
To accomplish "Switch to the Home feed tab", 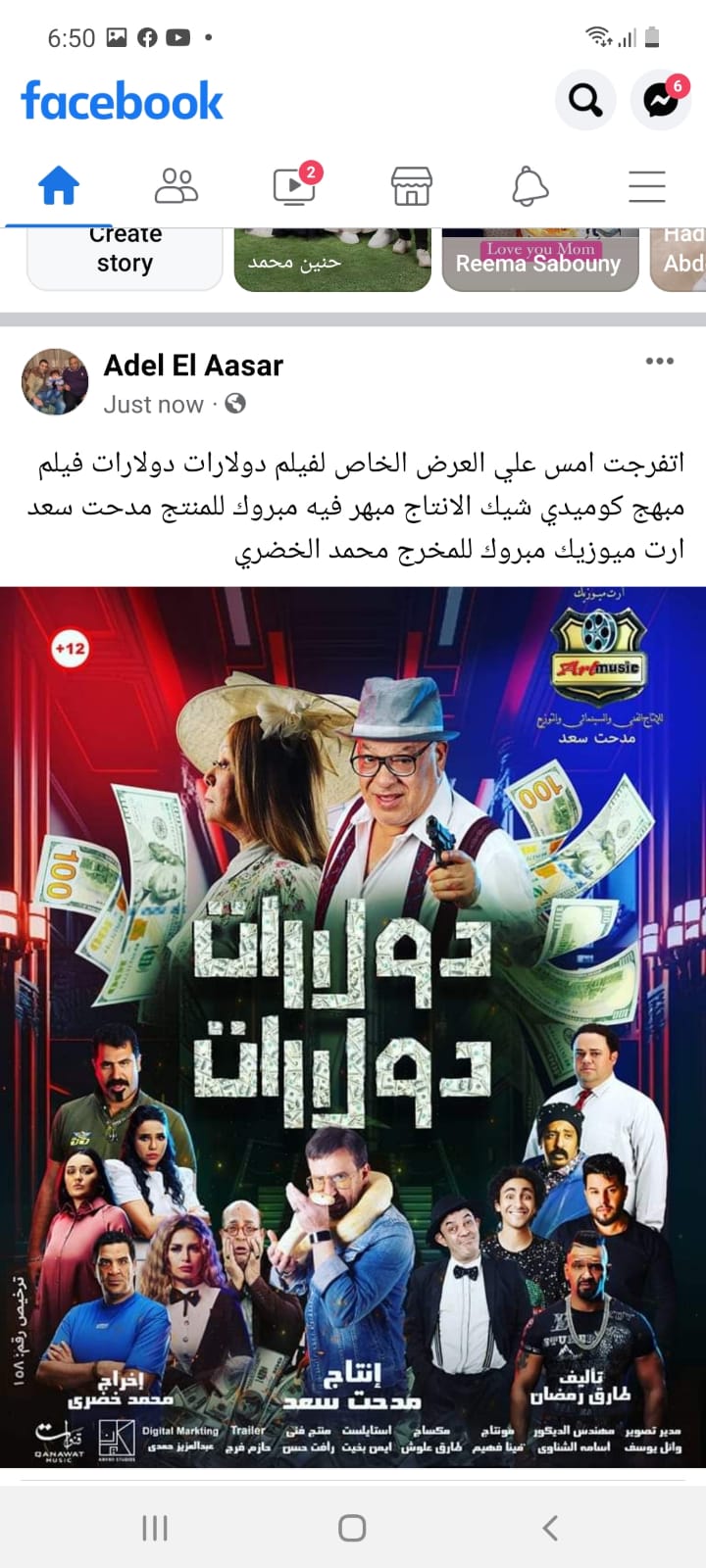I will point(59,185).
